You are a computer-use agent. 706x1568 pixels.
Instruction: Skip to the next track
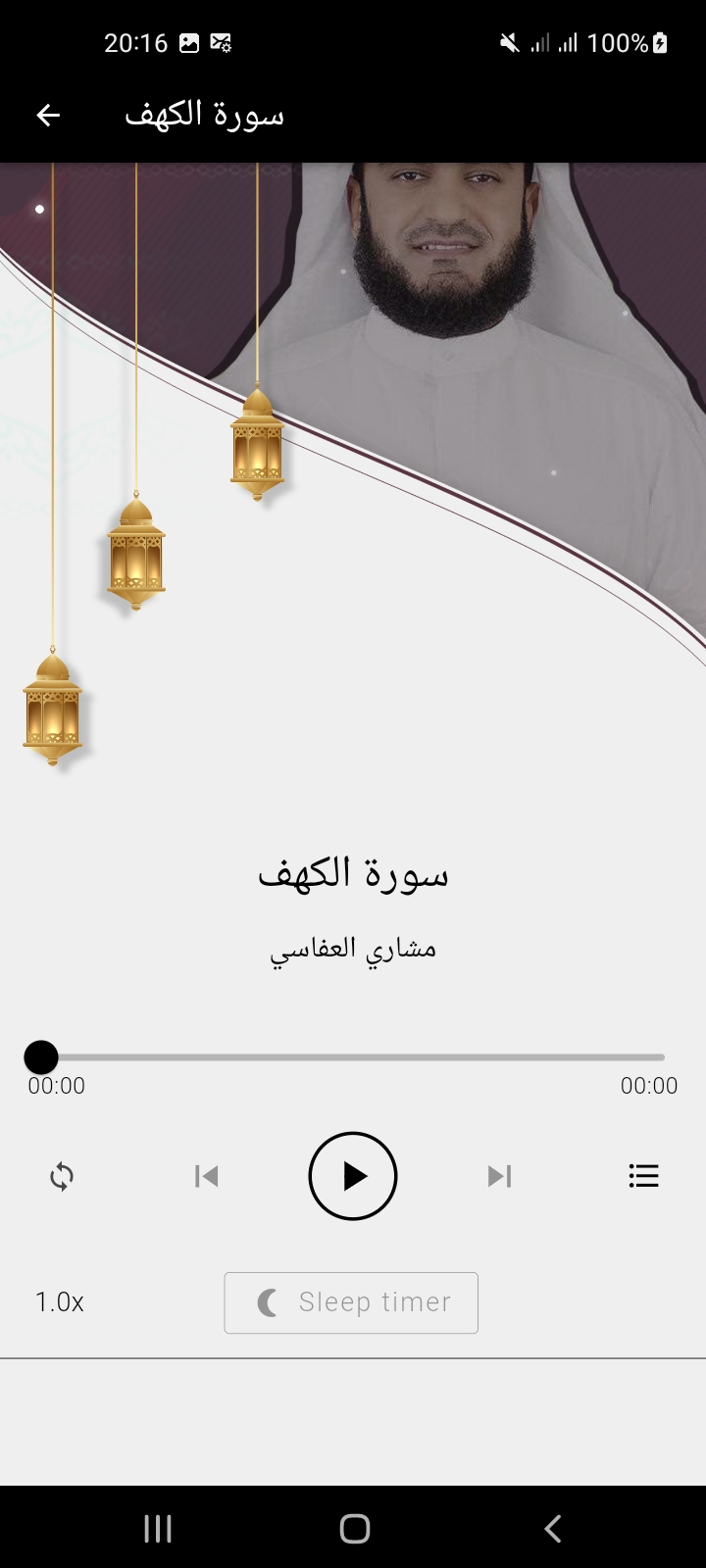[x=499, y=1176]
